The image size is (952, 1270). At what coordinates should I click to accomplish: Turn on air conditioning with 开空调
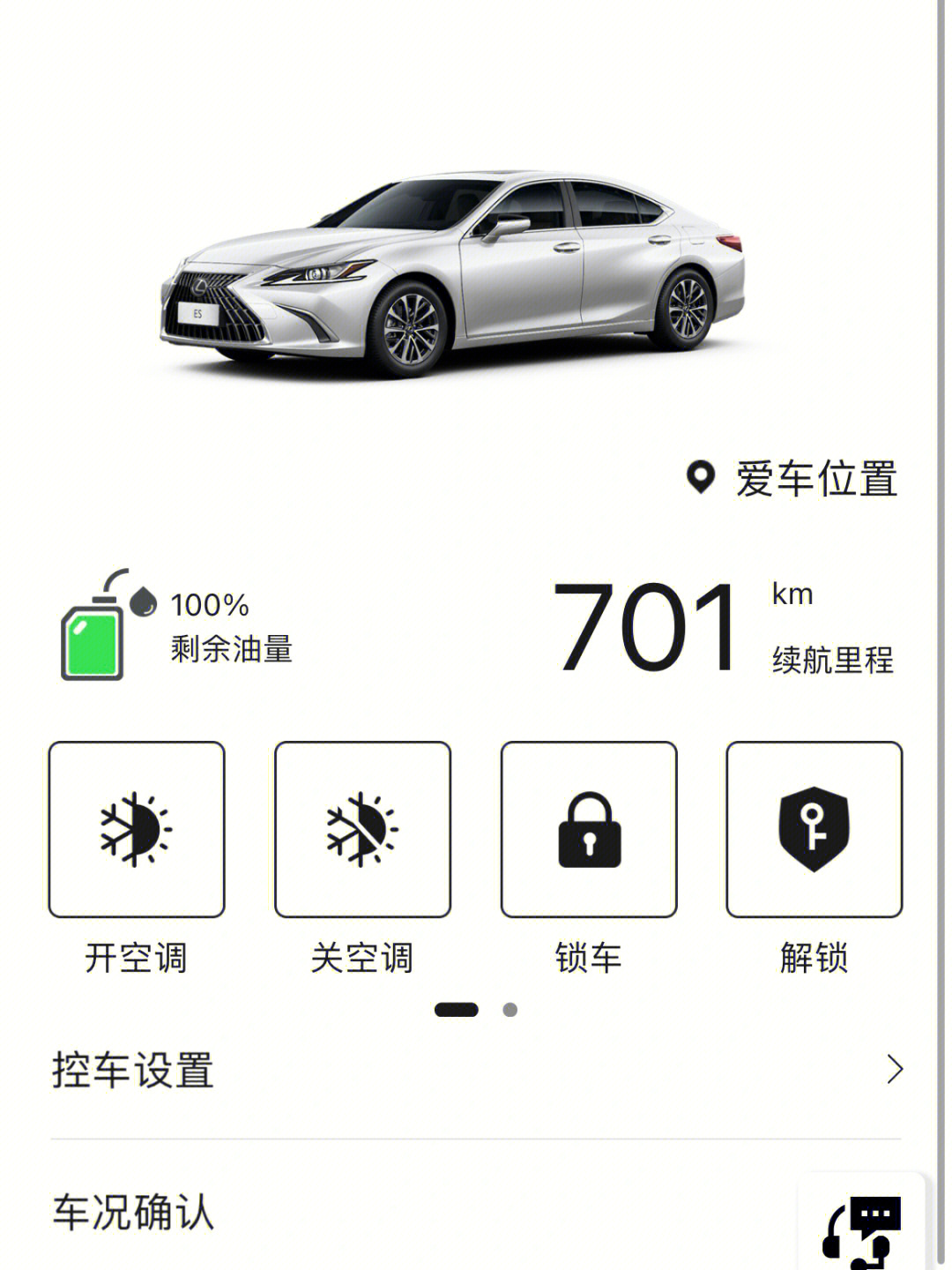[137, 830]
